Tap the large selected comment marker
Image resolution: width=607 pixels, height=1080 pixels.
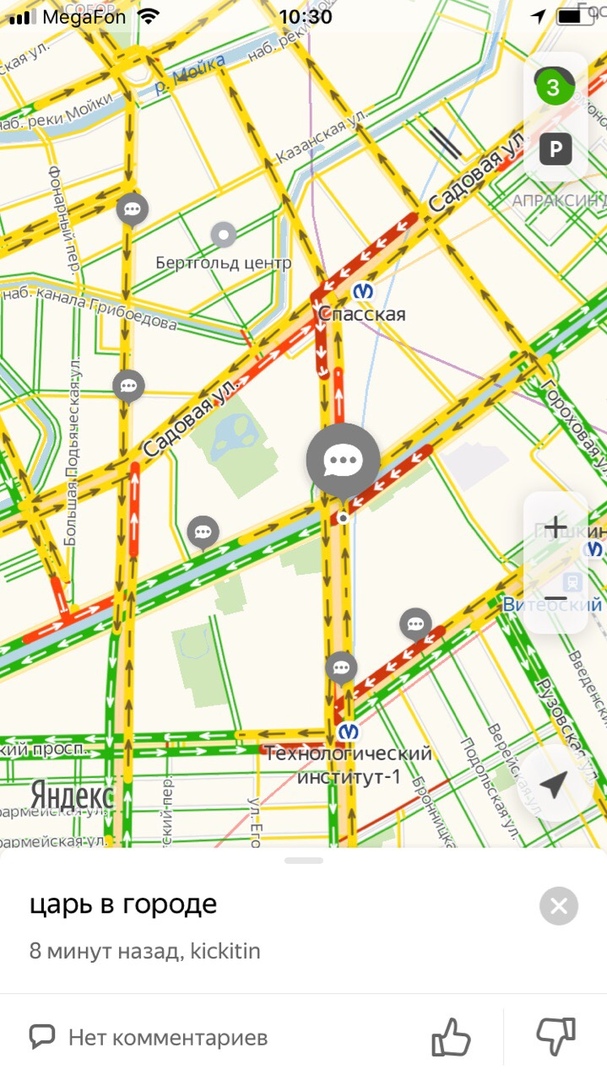(343, 460)
